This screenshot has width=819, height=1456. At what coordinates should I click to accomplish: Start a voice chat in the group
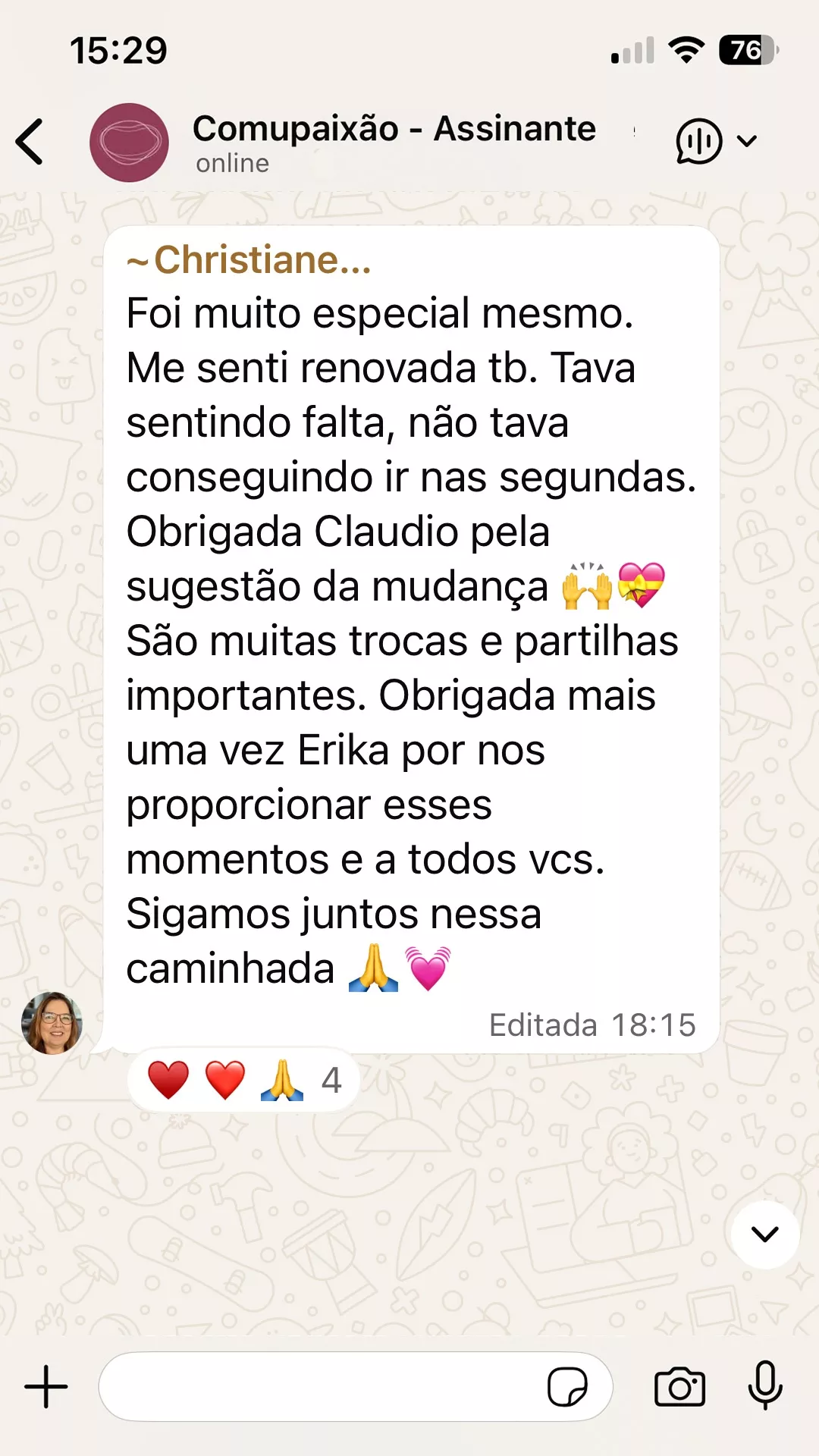point(698,141)
